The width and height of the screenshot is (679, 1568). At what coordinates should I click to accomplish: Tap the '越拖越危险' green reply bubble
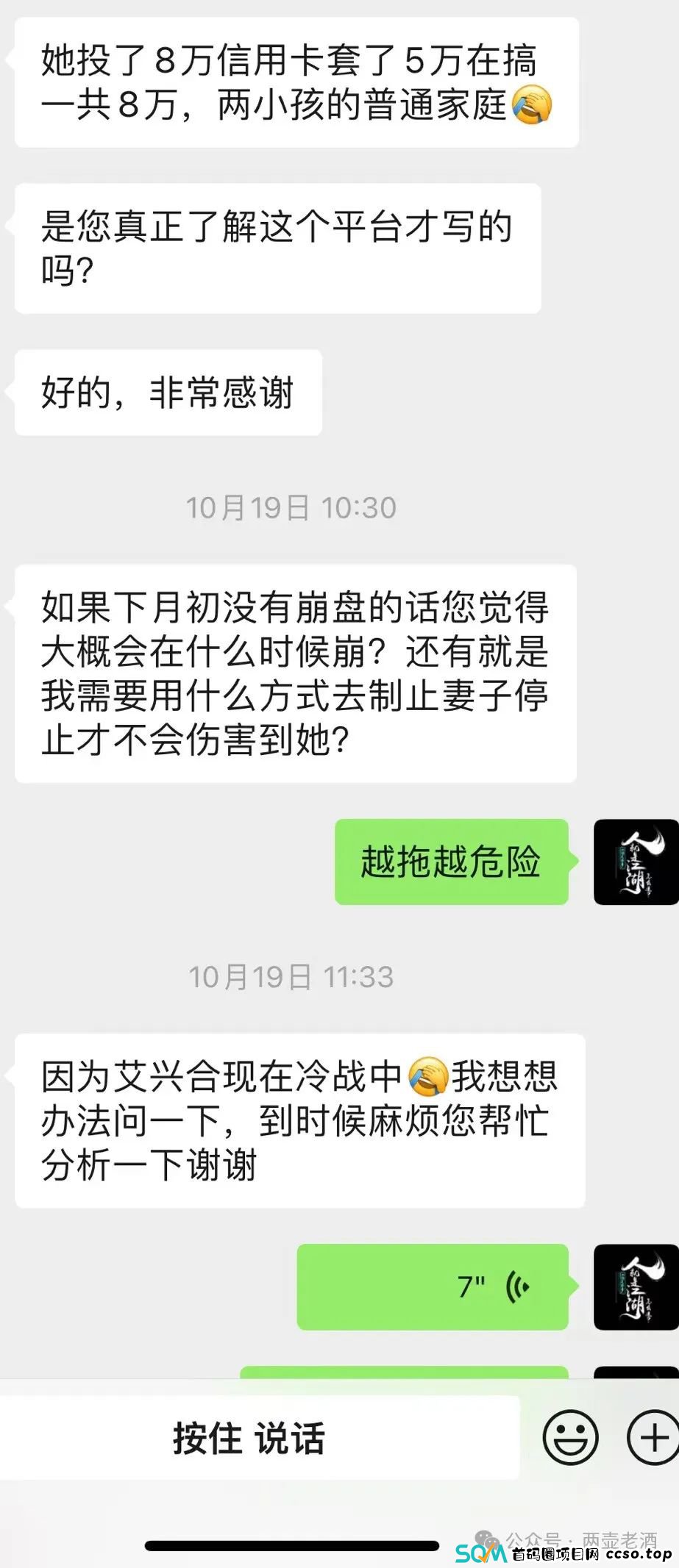point(452,862)
